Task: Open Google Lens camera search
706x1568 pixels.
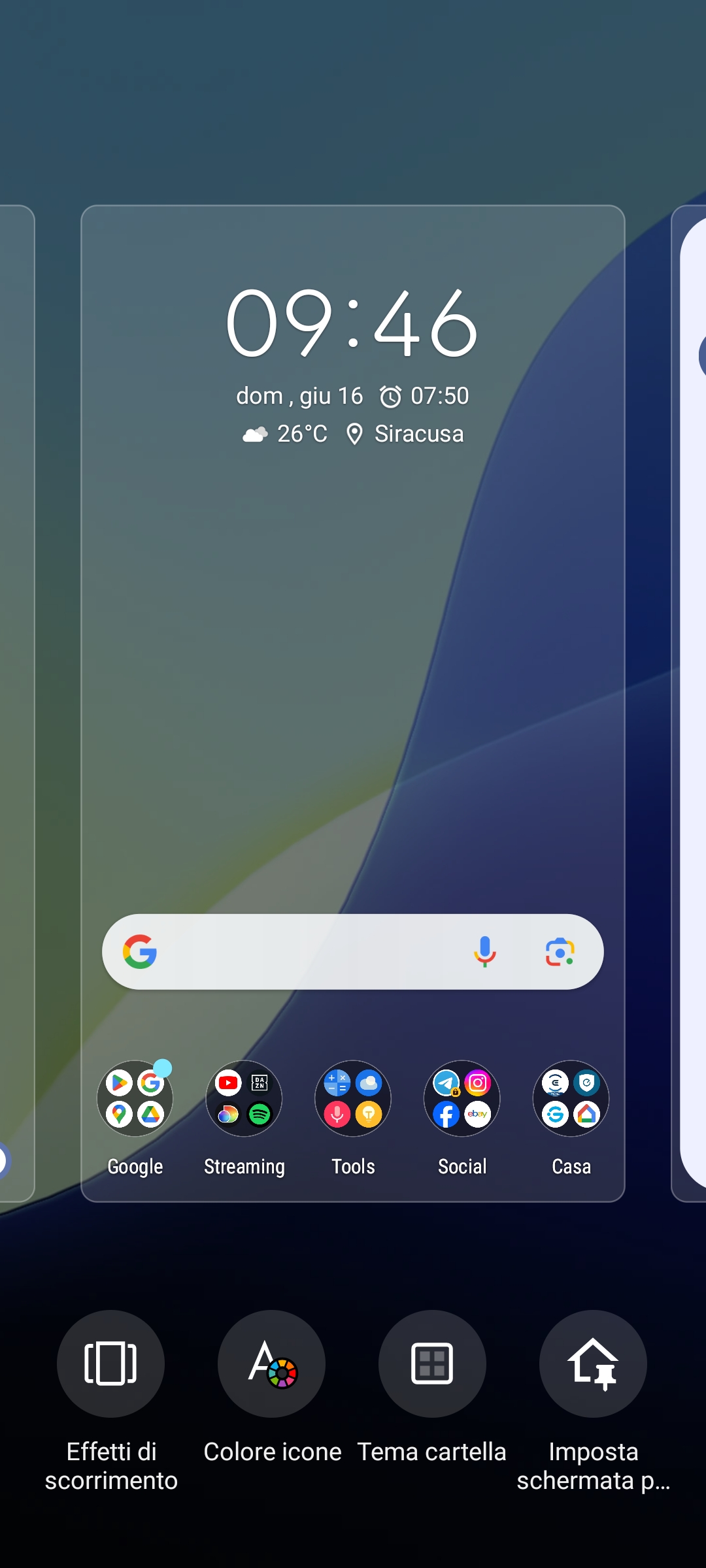Action: (560, 952)
